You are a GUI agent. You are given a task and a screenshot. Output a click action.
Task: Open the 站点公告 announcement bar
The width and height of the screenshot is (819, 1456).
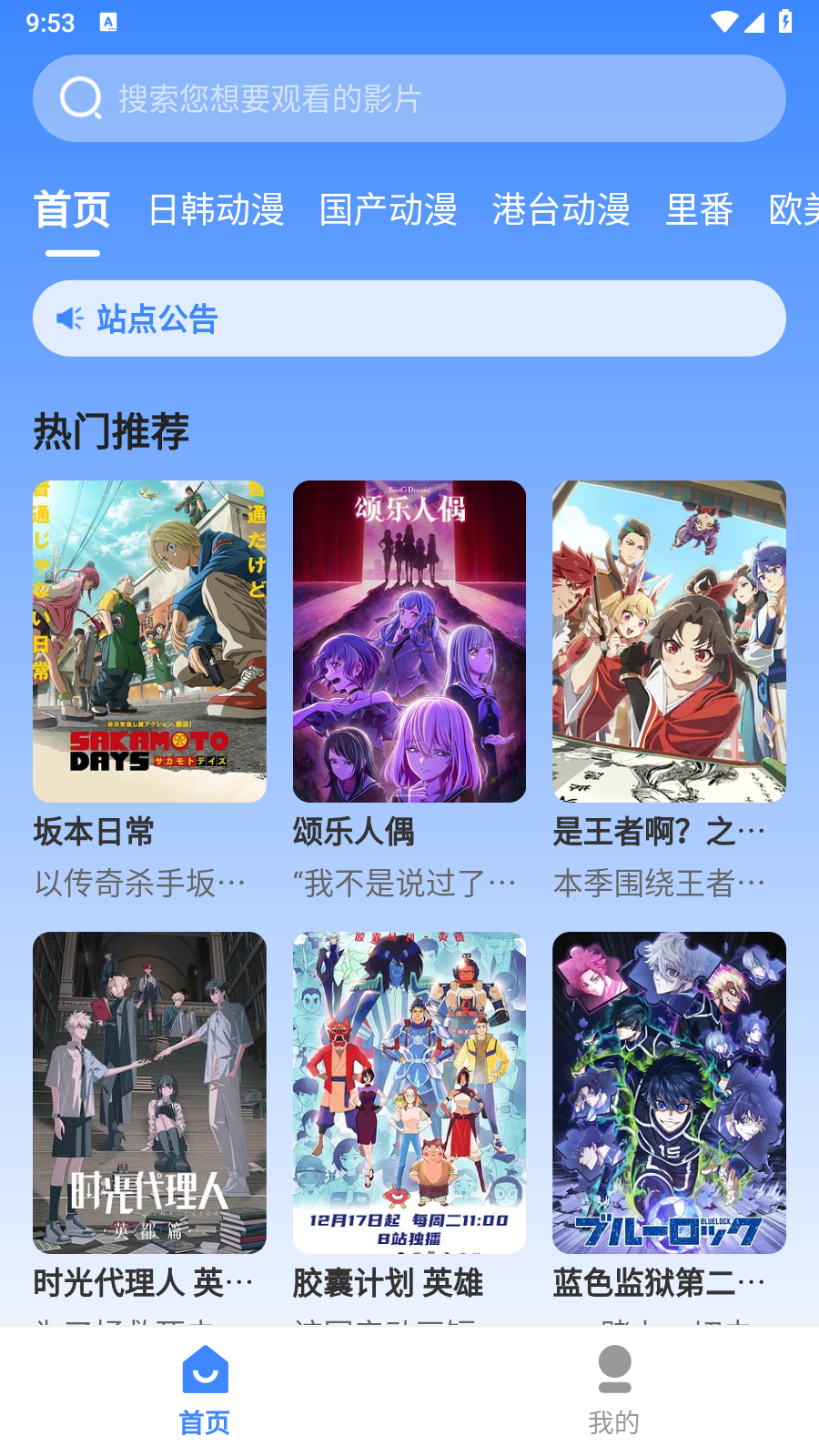pyautogui.click(x=409, y=318)
